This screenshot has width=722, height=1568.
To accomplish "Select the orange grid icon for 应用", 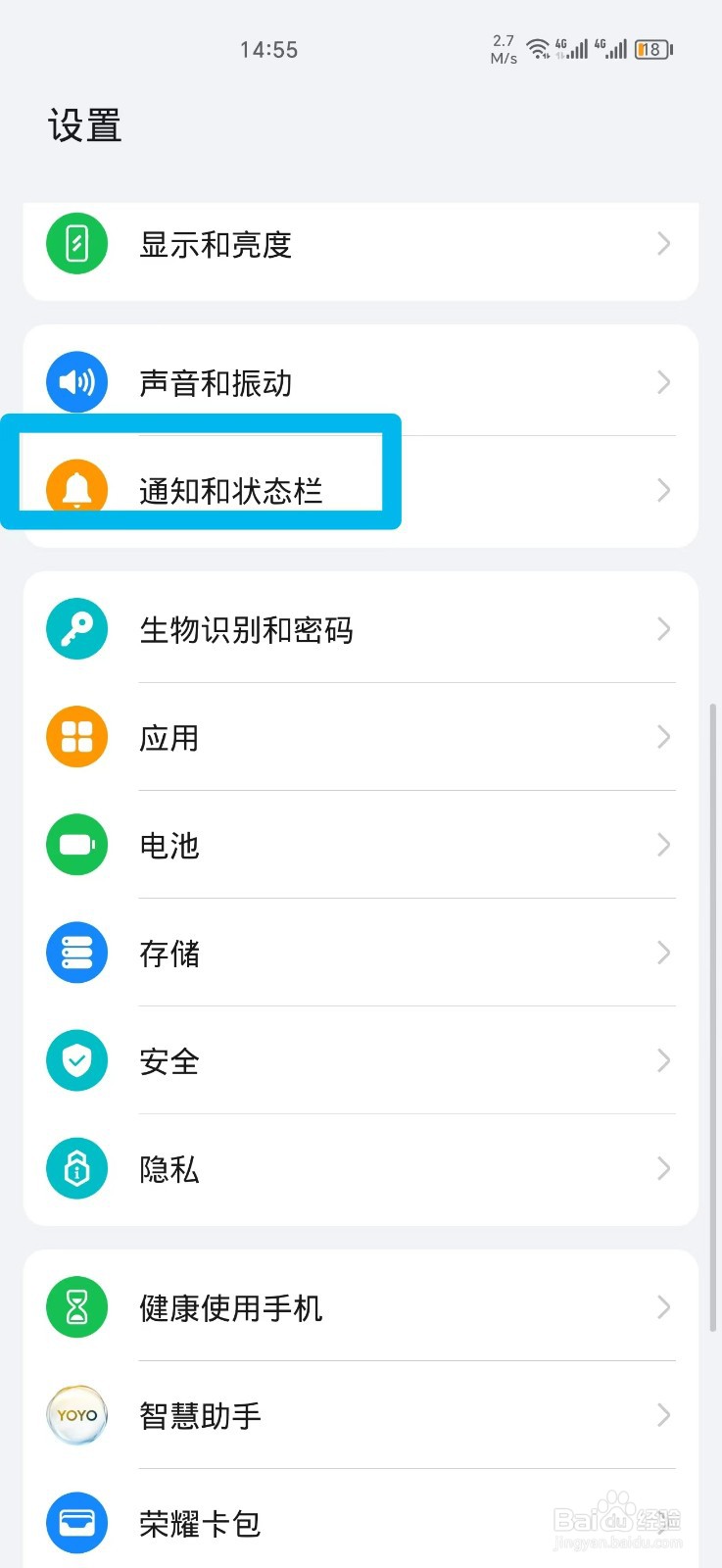I will click(x=76, y=736).
